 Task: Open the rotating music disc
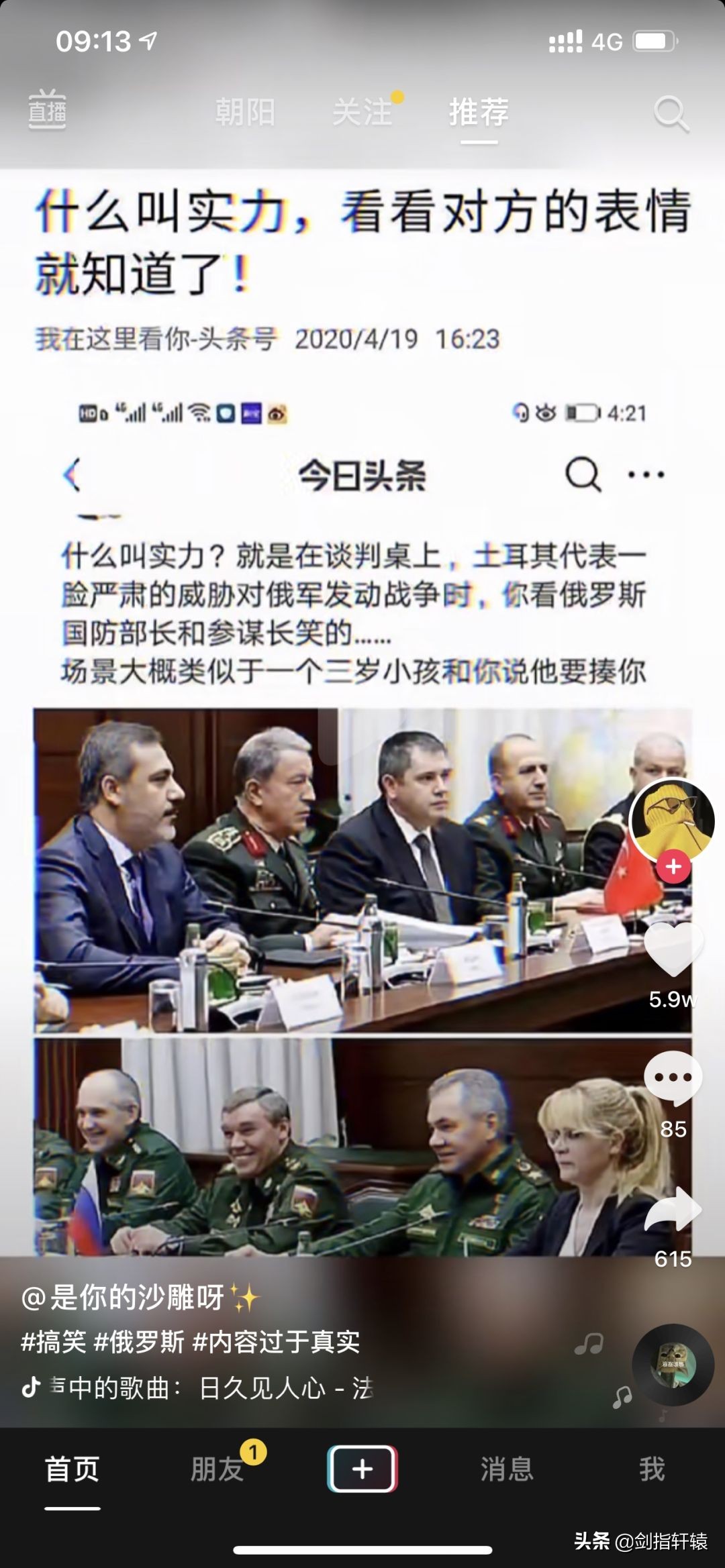pyautogui.click(x=673, y=1365)
